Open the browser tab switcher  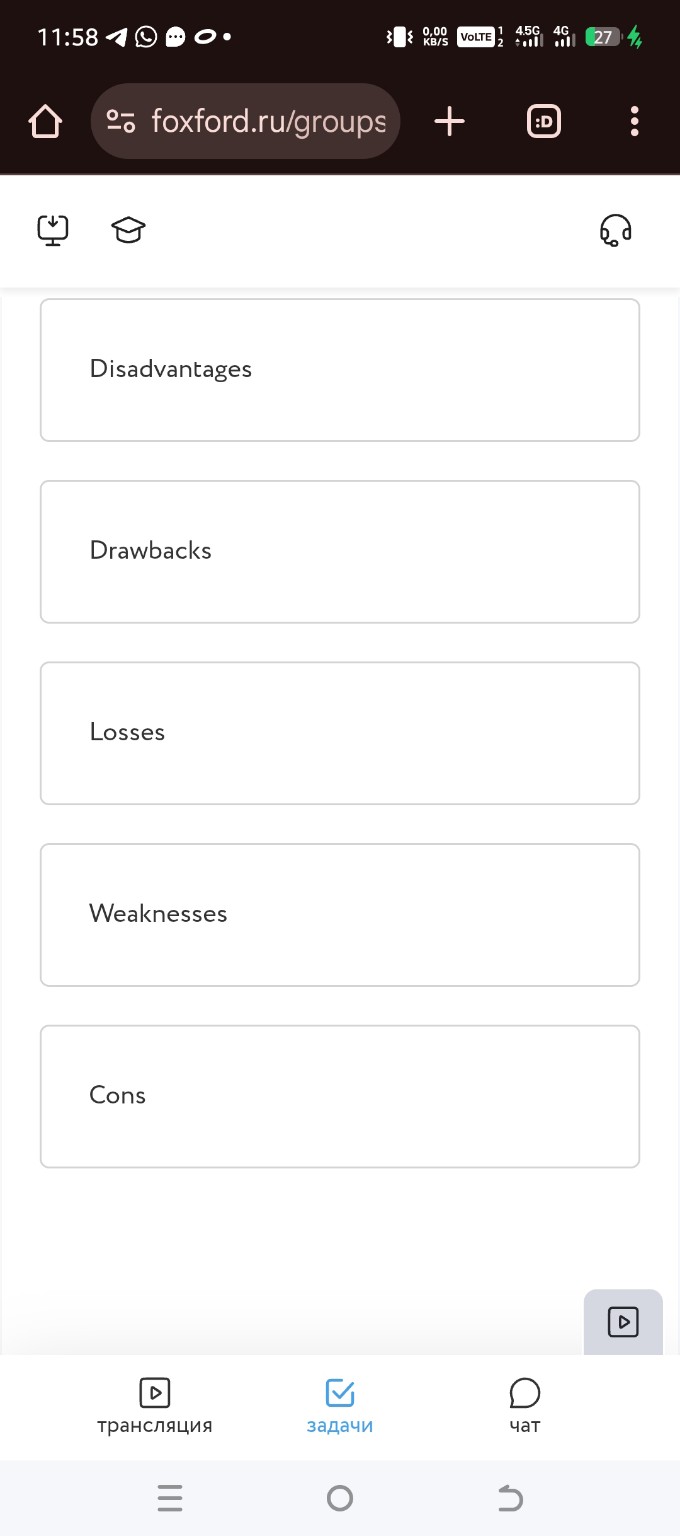pos(544,122)
